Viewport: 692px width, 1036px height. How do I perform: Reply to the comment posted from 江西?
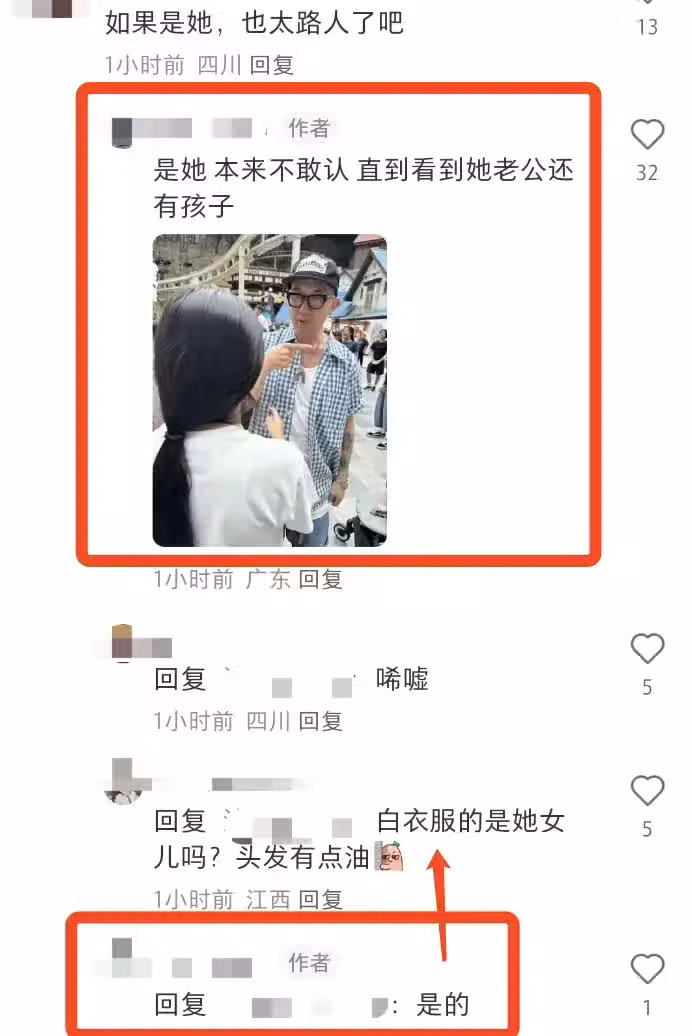(x=321, y=899)
